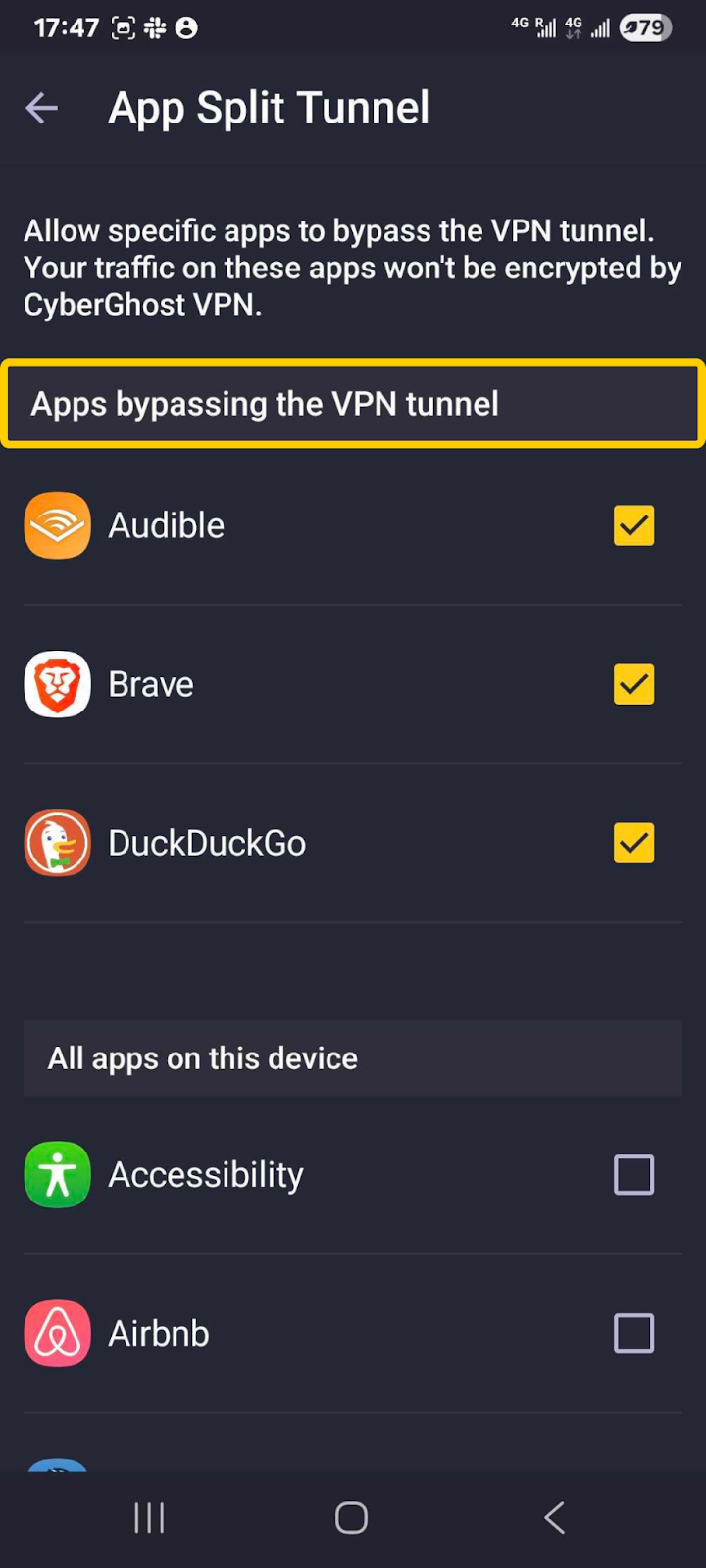Go back from App Split Tunnel
Screen dimensions: 706x1568
(x=41, y=108)
